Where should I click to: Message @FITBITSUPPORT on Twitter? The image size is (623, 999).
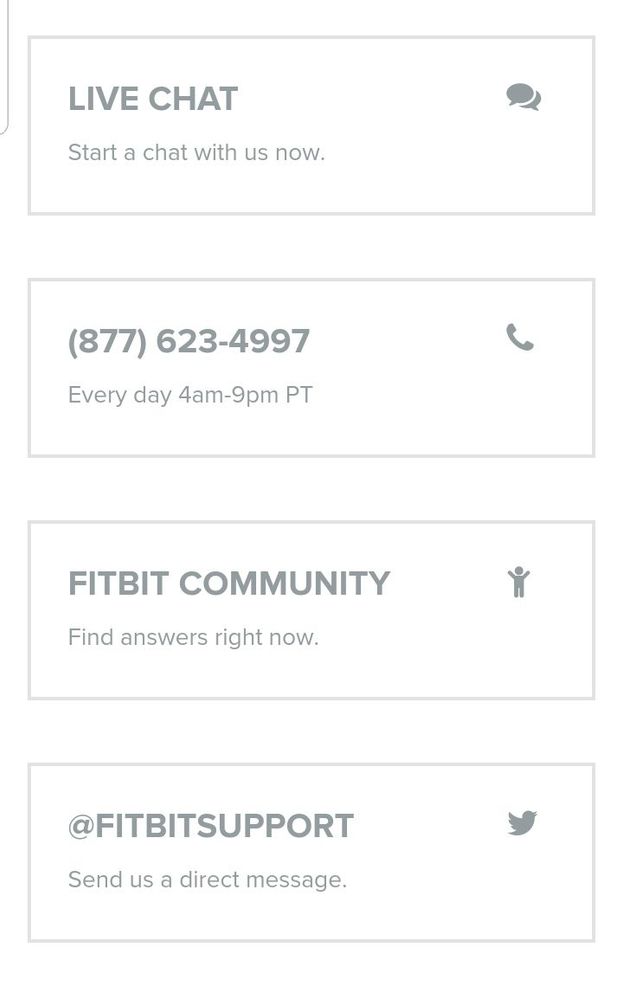[x=311, y=852]
